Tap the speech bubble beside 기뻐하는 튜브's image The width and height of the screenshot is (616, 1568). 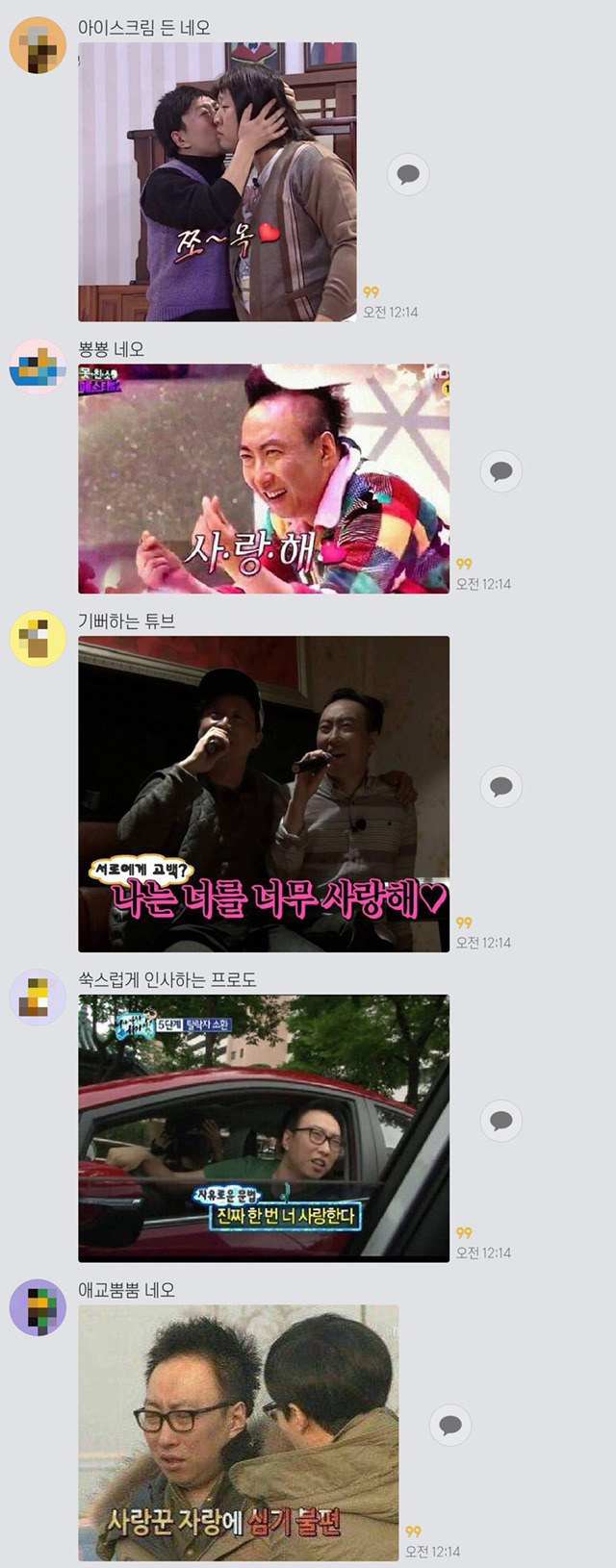pyautogui.click(x=500, y=786)
